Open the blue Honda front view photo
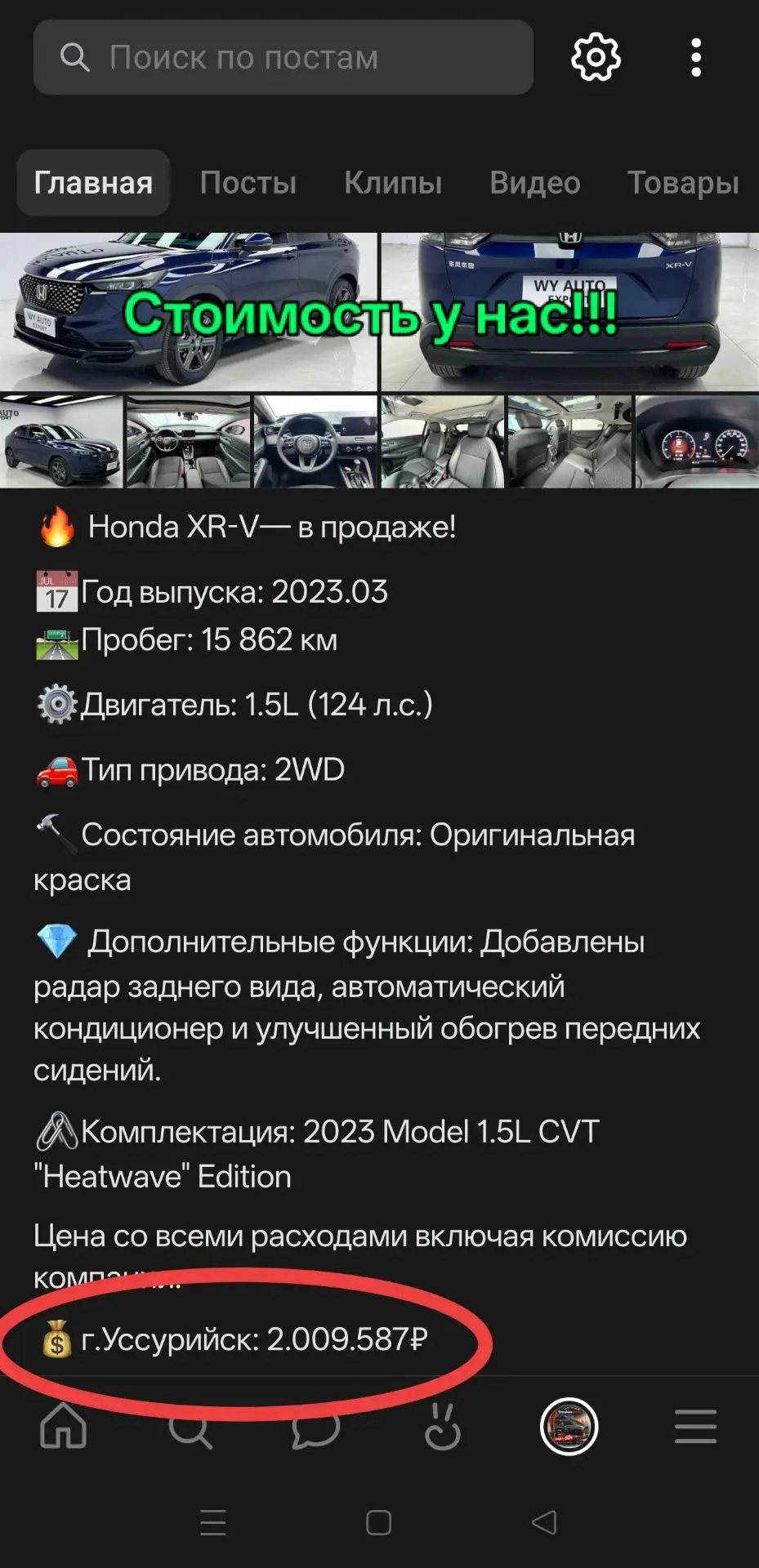Viewport: 759px width, 1568px height. click(189, 312)
